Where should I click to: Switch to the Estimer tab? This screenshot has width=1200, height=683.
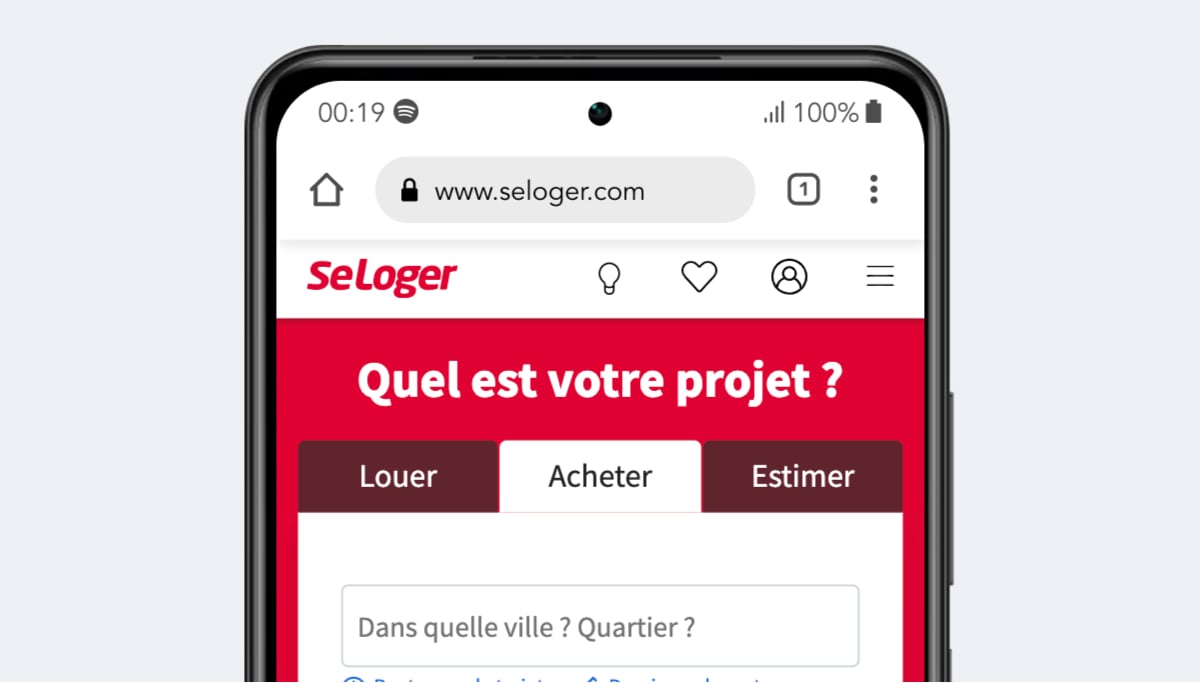pyautogui.click(x=803, y=476)
